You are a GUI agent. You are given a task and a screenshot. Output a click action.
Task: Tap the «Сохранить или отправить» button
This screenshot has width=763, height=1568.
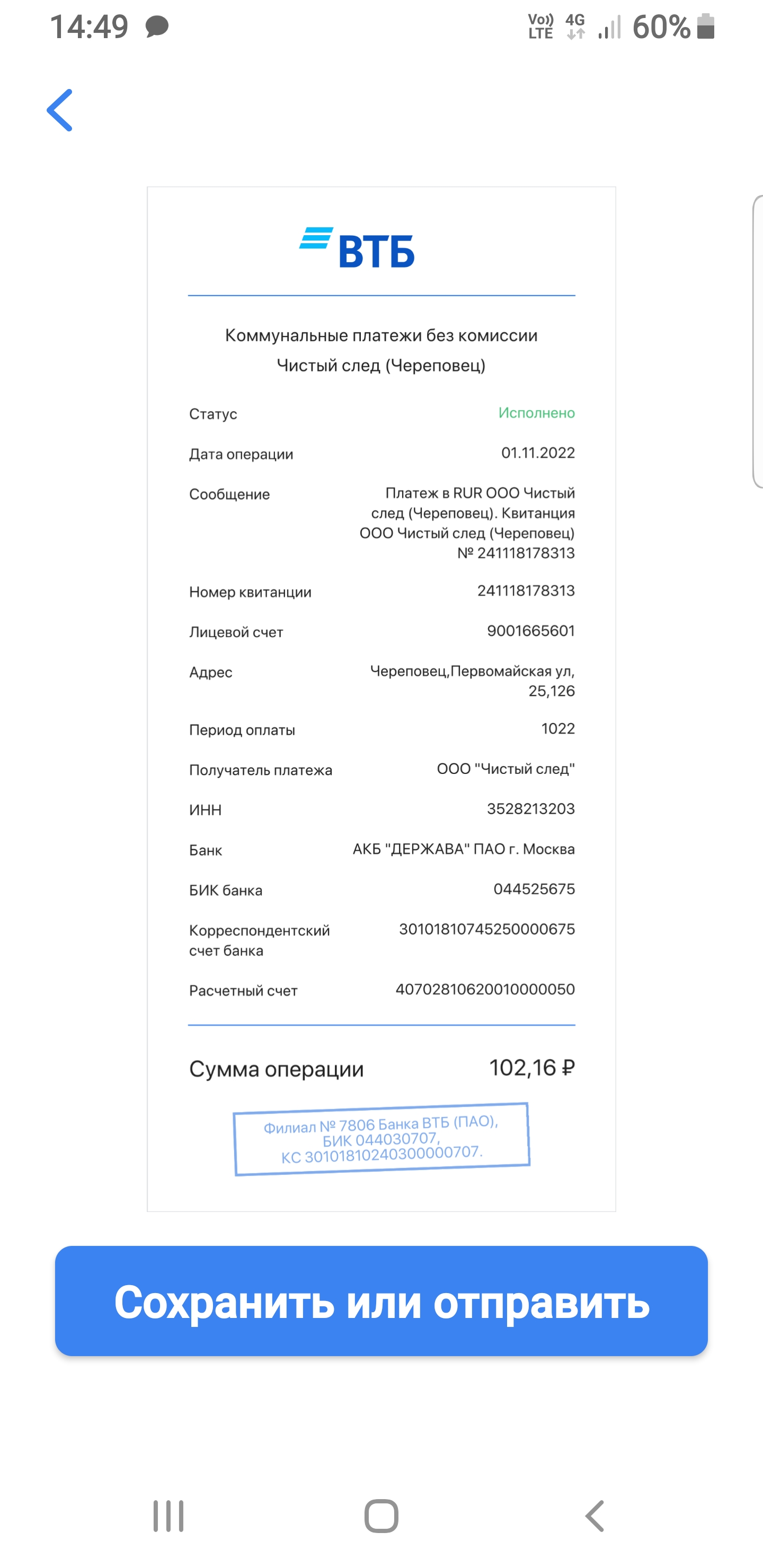pos(381,1301)
